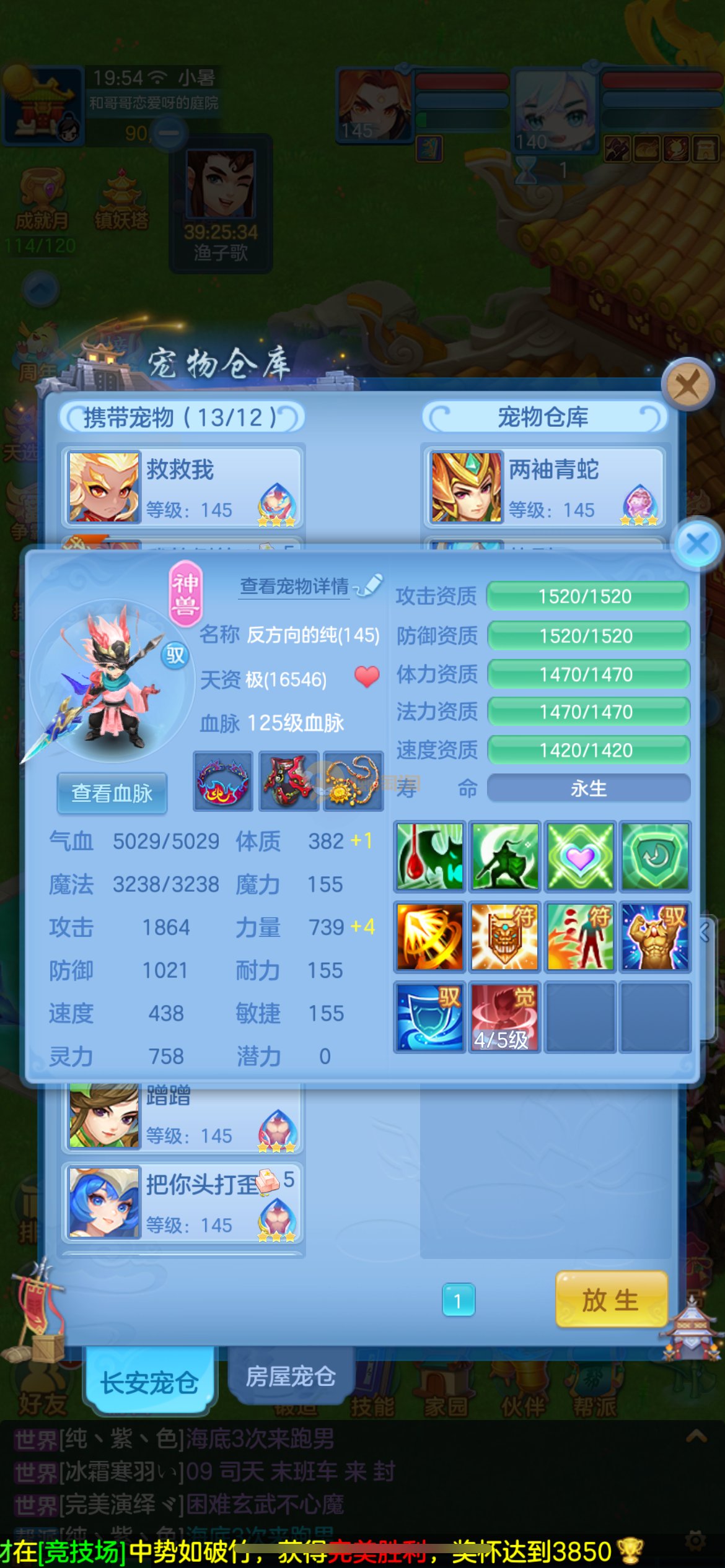The height and width of the screenshot is (1568, 725).
Task: Close the 宠物仓库 window
Action: pyautogui.click(x=687, y=385)
